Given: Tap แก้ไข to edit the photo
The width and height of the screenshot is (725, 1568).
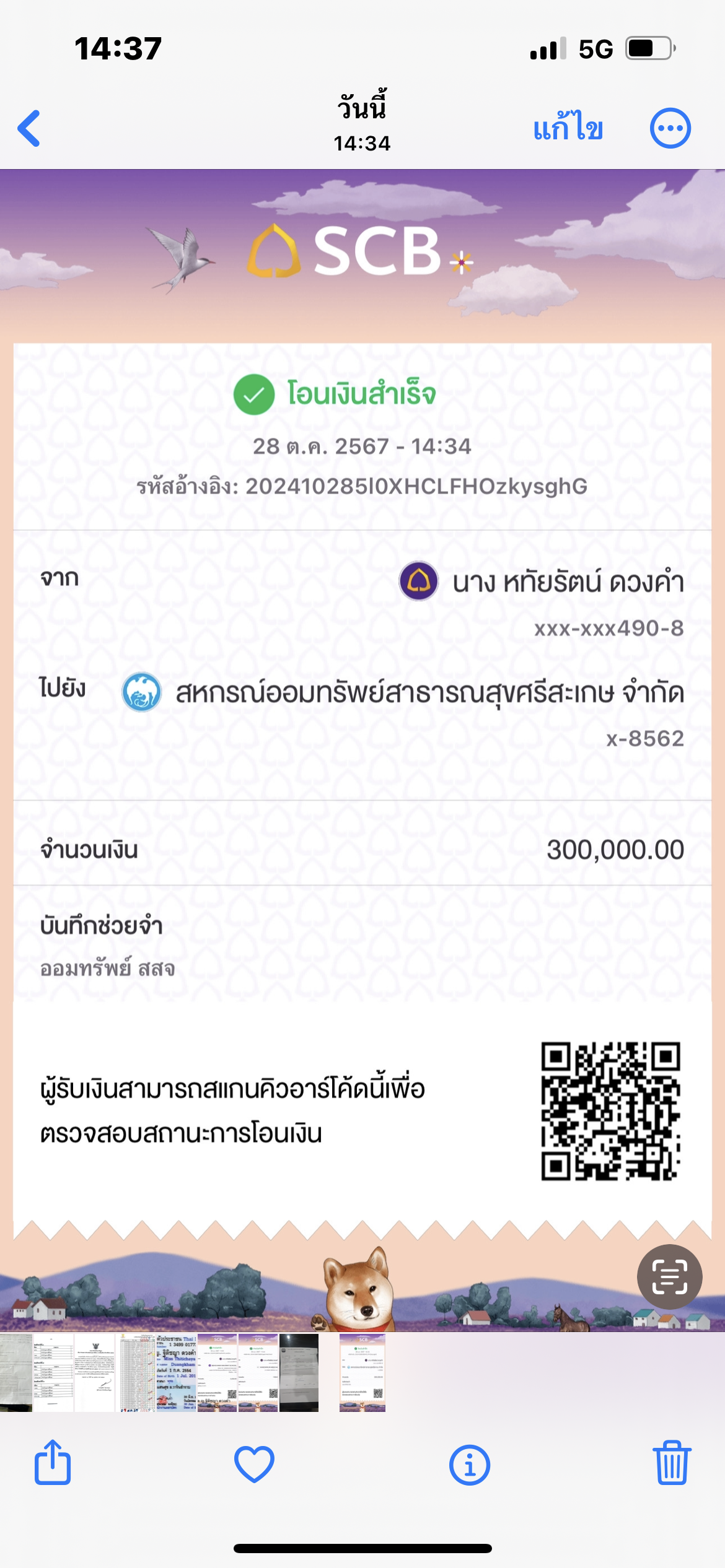Looking at the screenshot, I should pos(568,127).
